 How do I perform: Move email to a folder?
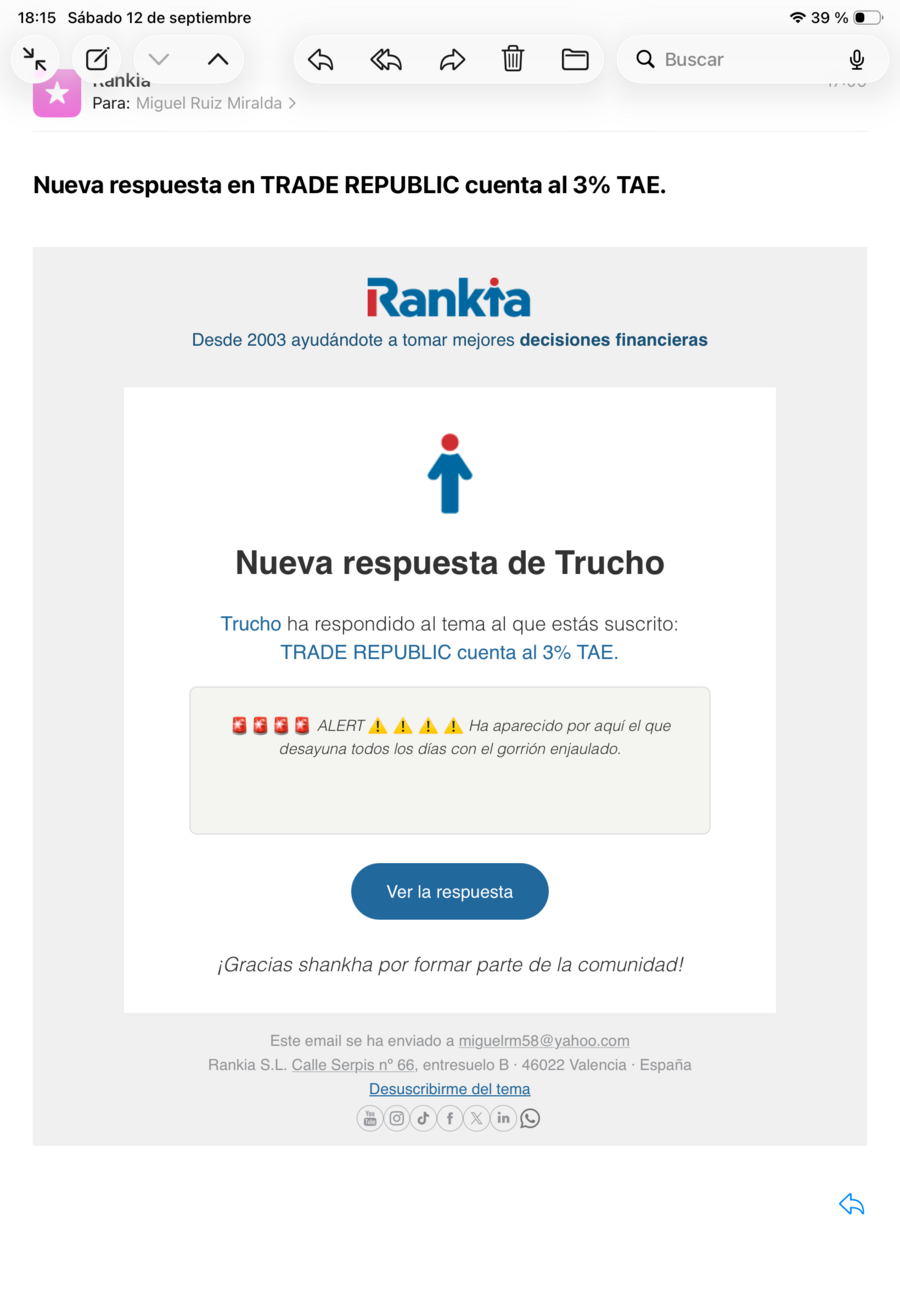point(575,59)
